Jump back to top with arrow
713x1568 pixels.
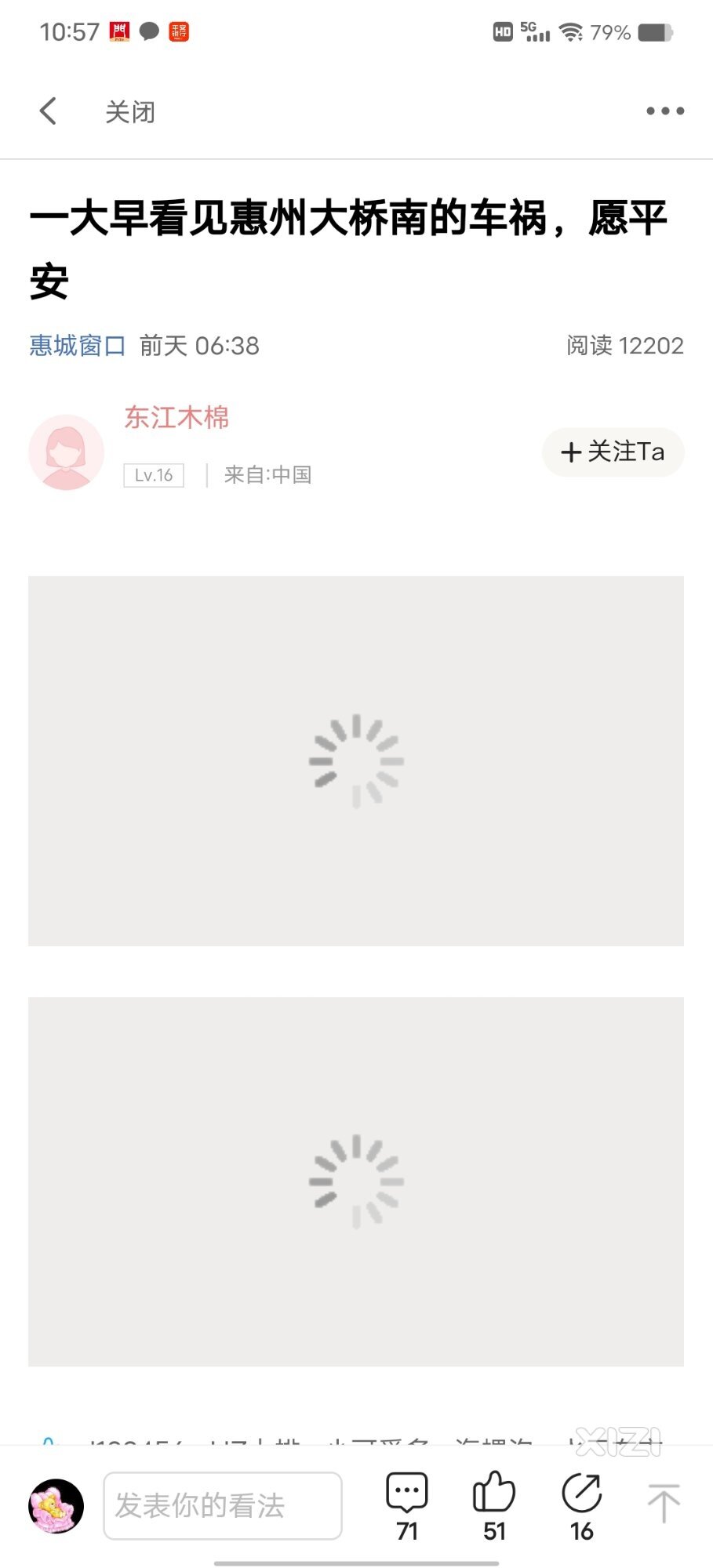coord(663,1503)
